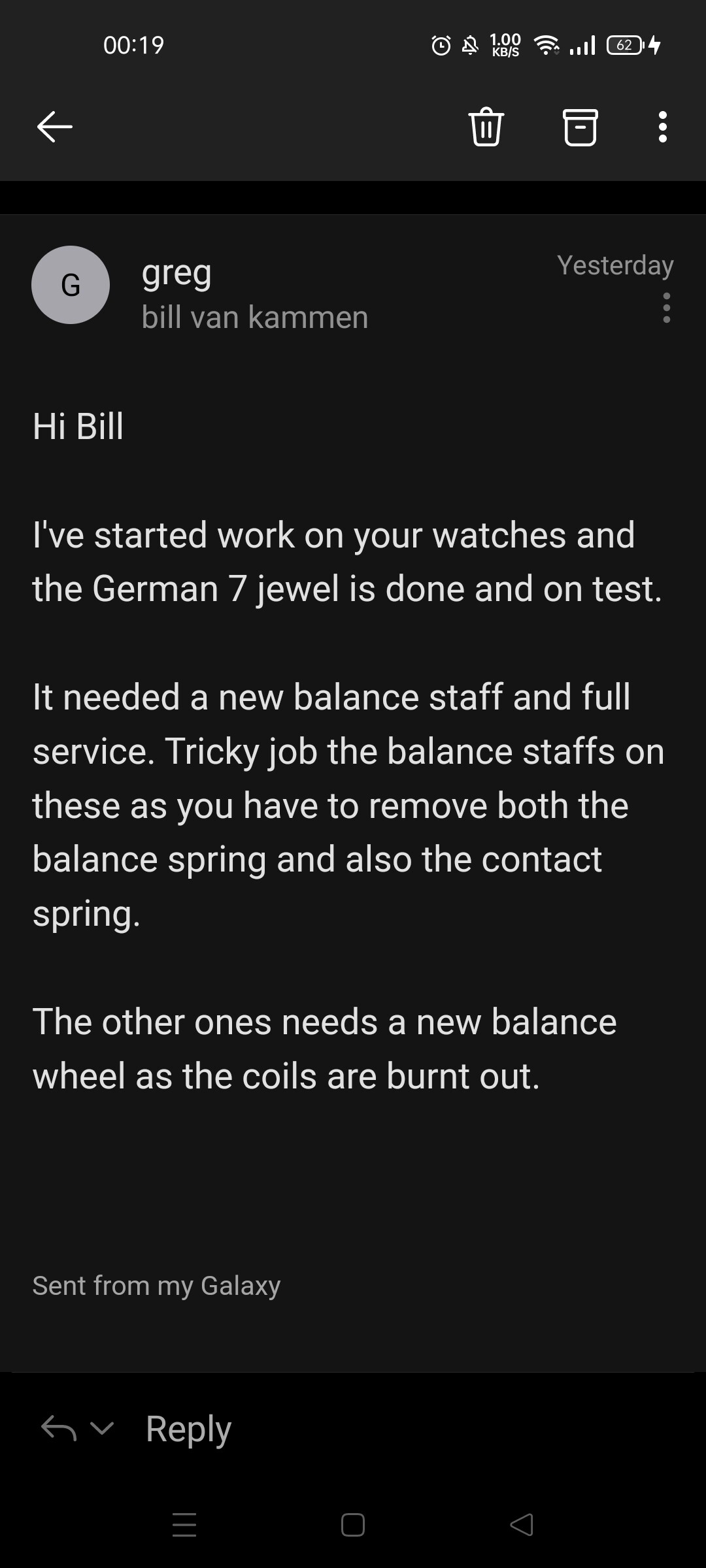Delete this email with the trash icon
The image size is (706, 1568).
click(x=486, y=127)
